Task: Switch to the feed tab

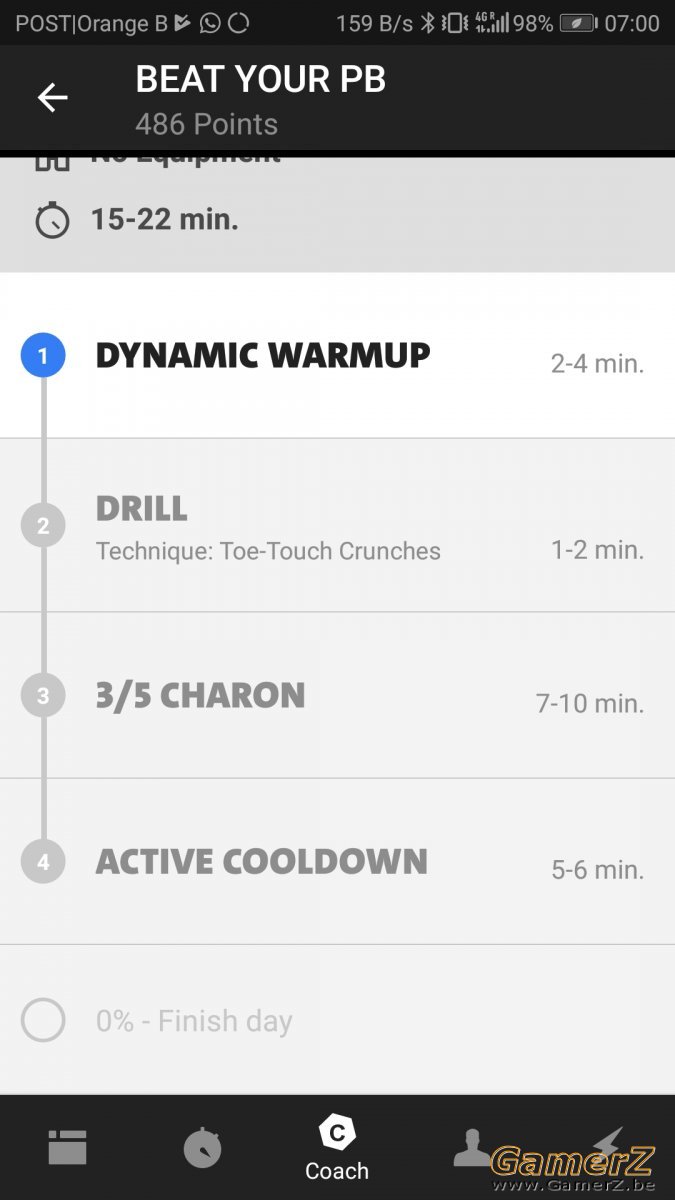Action: point(68,1147)
